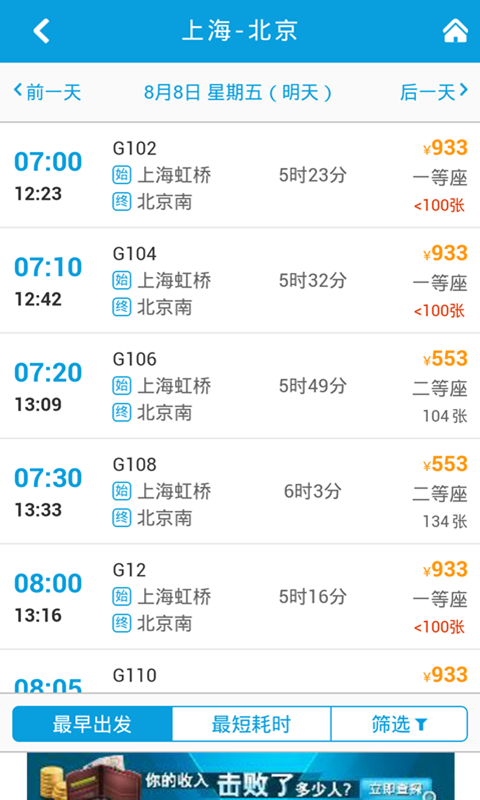Screen dimensions: 480x800
Task: Switch to the previous day (前一天)
Action: [x=47, y=92]
